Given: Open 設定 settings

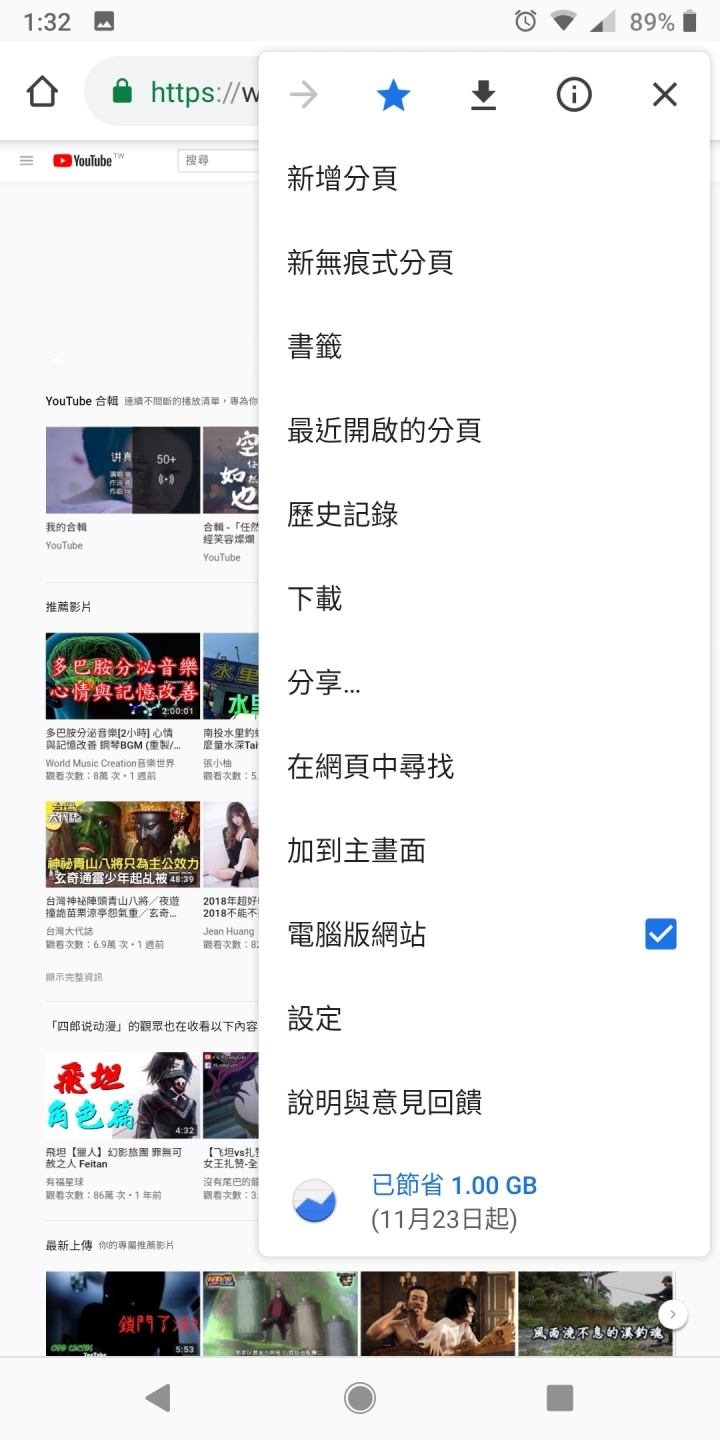Looking at the screenshot, I should point(315,1019).
